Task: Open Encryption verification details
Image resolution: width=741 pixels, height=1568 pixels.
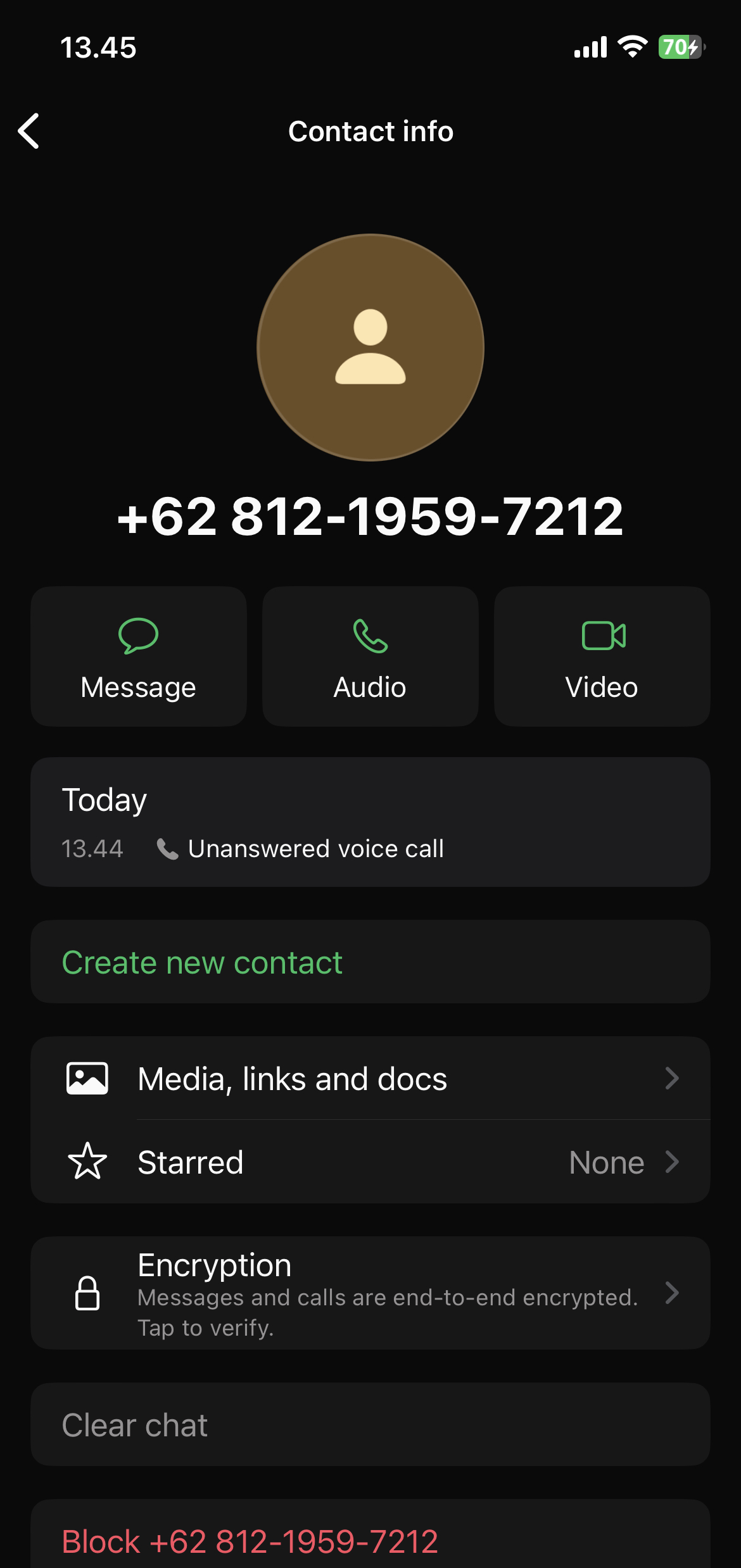Action: (x=370, y=1293)
